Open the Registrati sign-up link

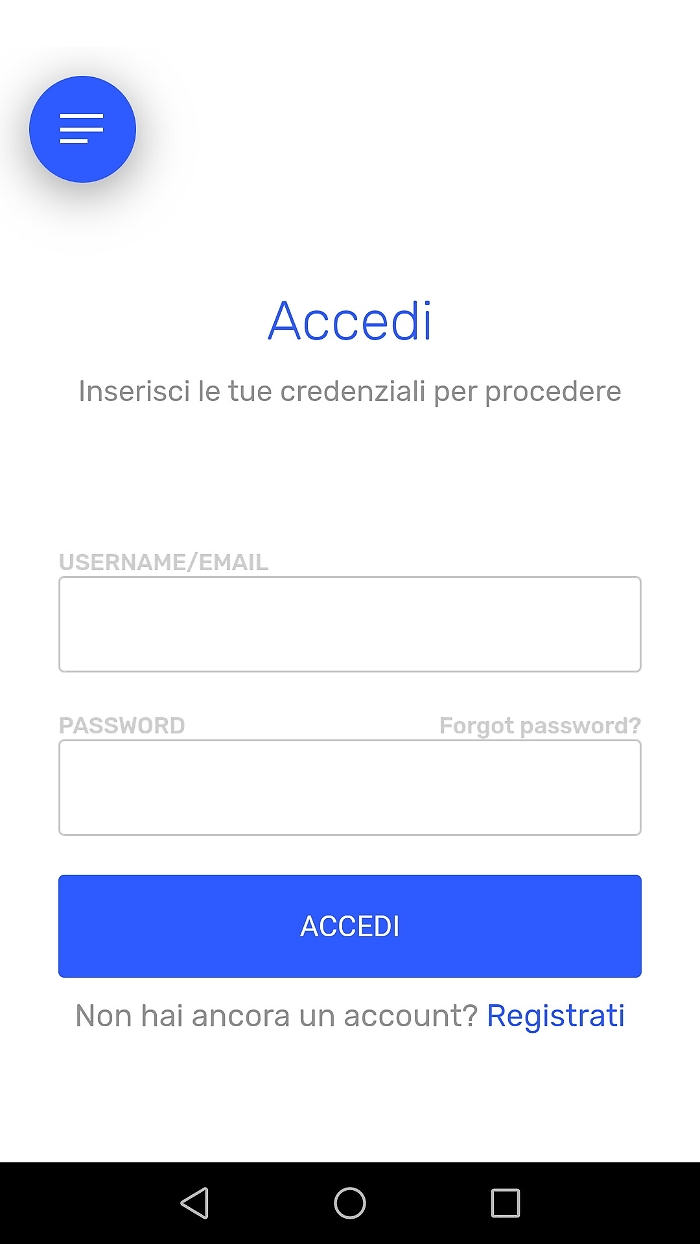coord(555,1016)
